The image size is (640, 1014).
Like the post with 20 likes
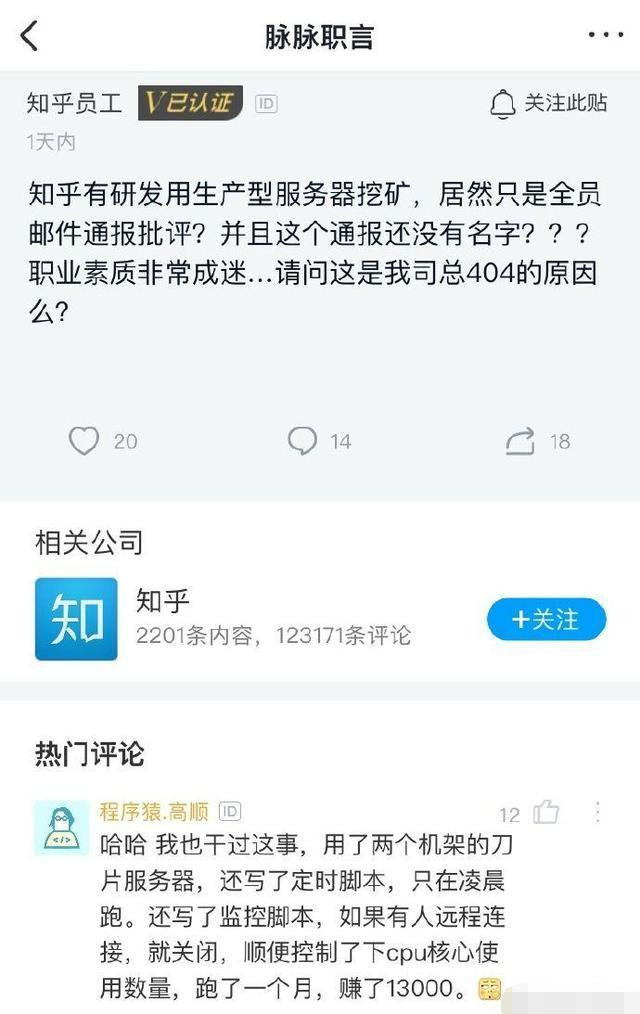(84, 441)
